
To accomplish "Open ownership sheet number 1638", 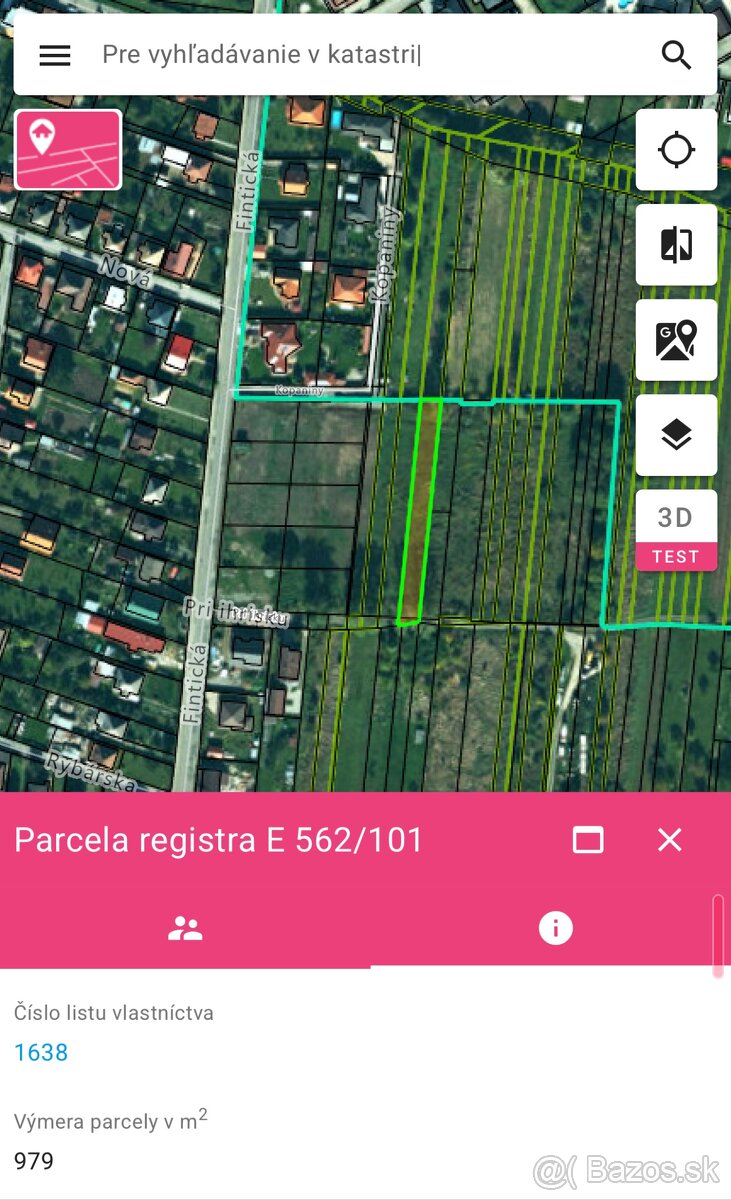I will click(41, 1052).
